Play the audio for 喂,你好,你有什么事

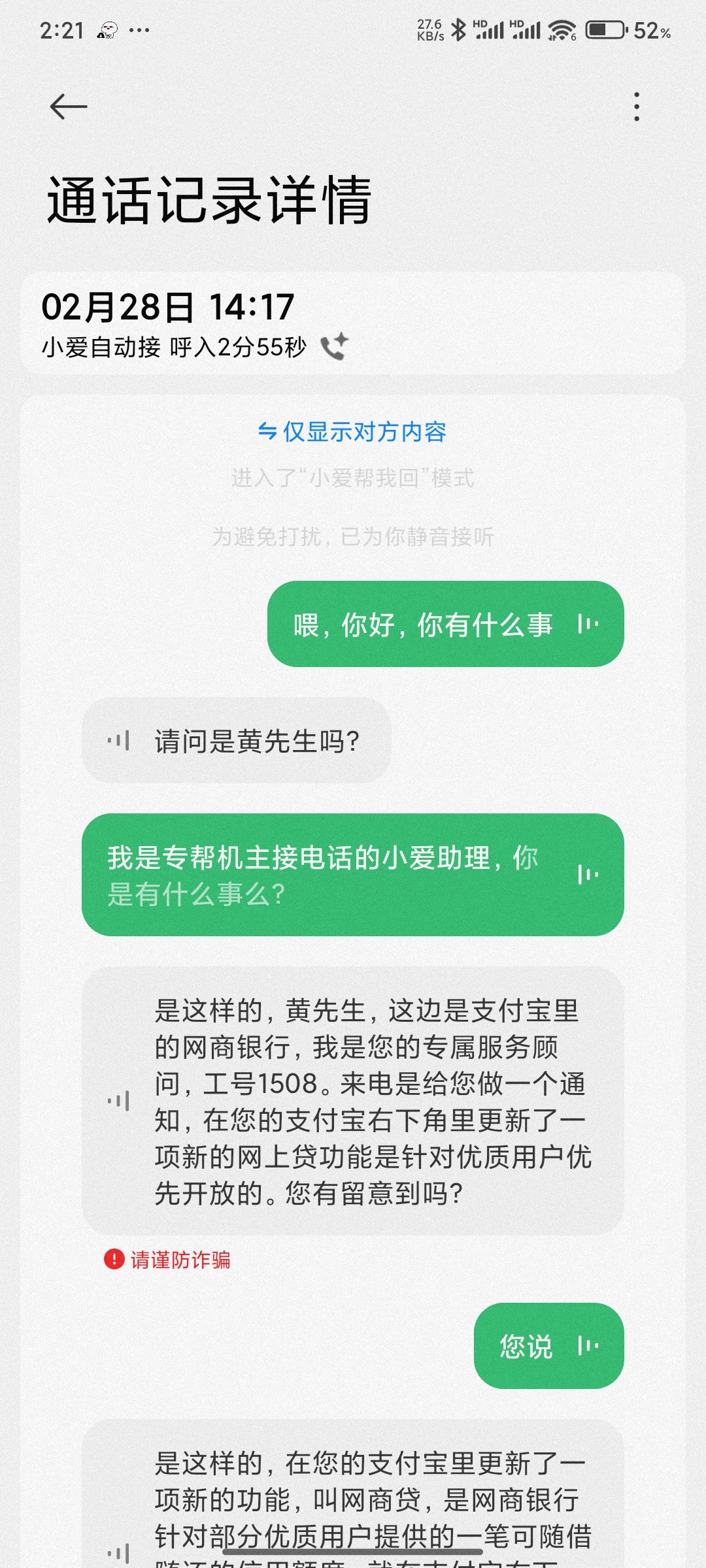588,624
